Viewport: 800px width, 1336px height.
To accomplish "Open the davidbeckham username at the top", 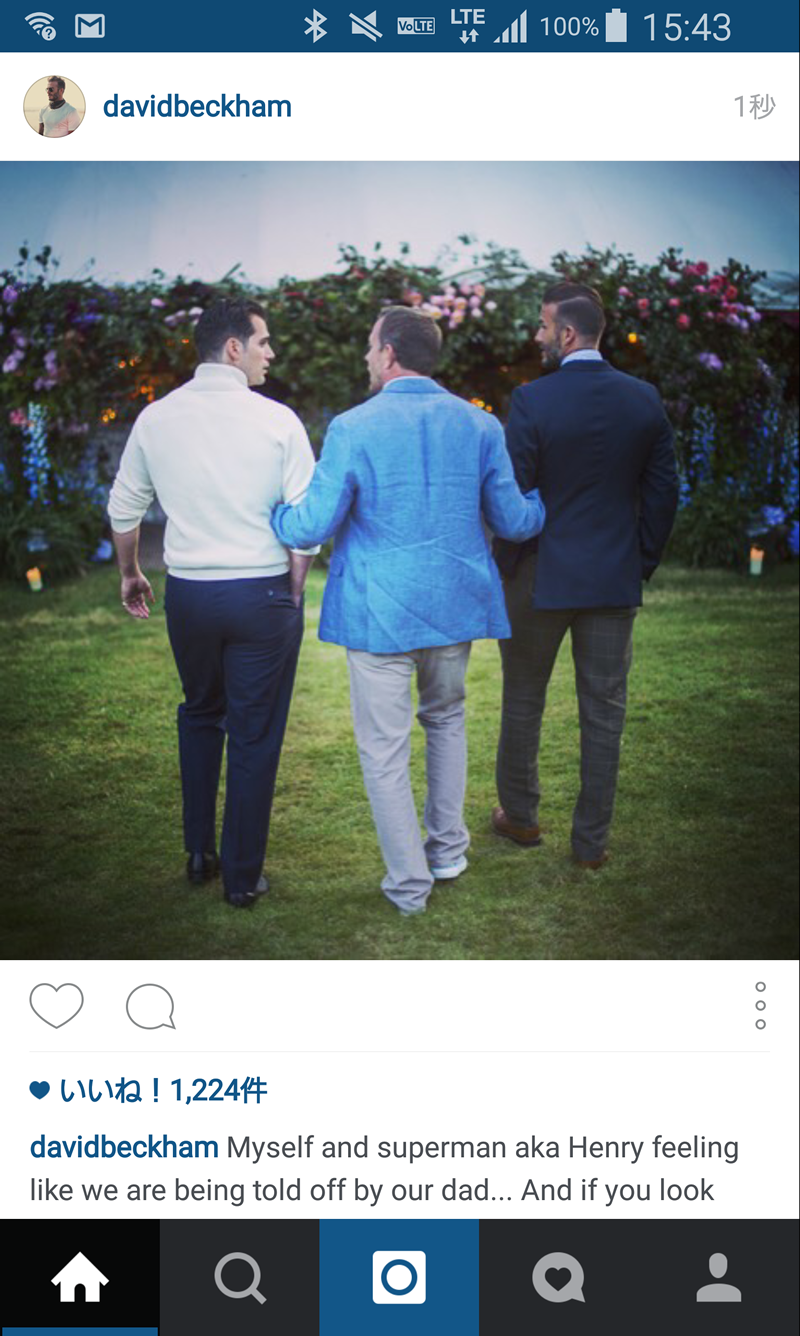I will pos(197,106).
